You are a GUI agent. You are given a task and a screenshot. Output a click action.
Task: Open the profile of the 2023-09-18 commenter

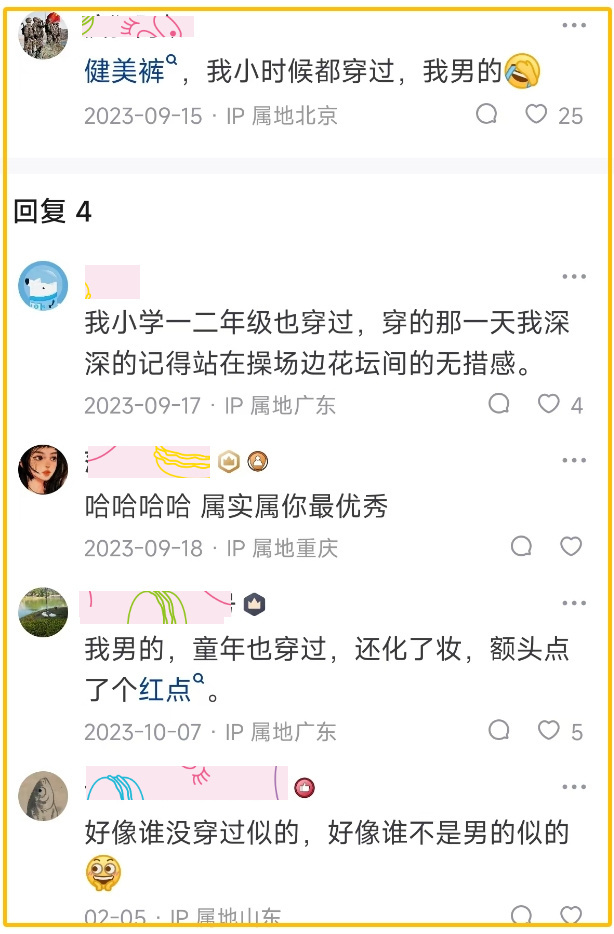43,470
